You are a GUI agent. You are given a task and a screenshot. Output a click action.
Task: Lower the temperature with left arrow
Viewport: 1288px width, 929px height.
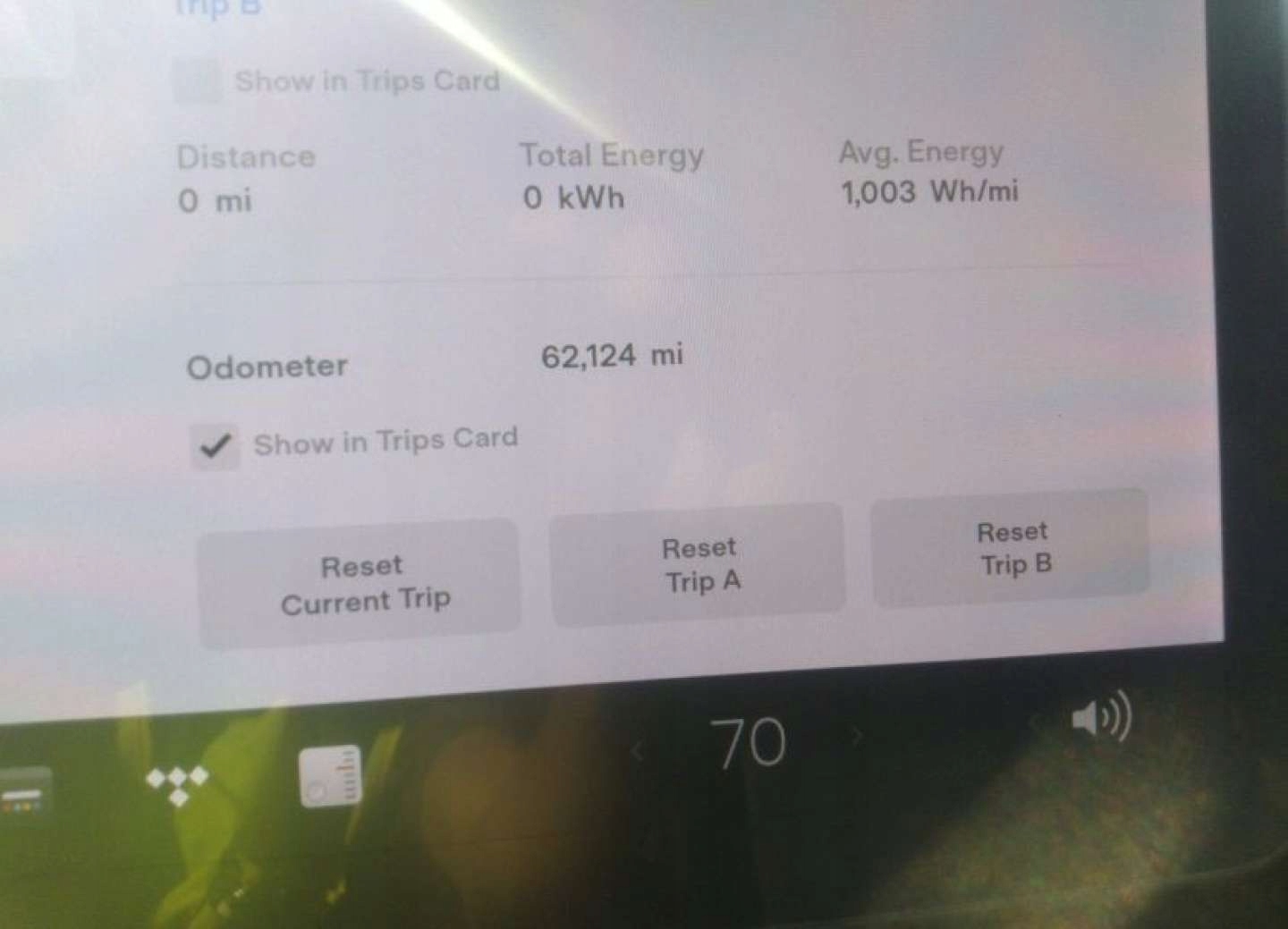click(x=638, y=749)
